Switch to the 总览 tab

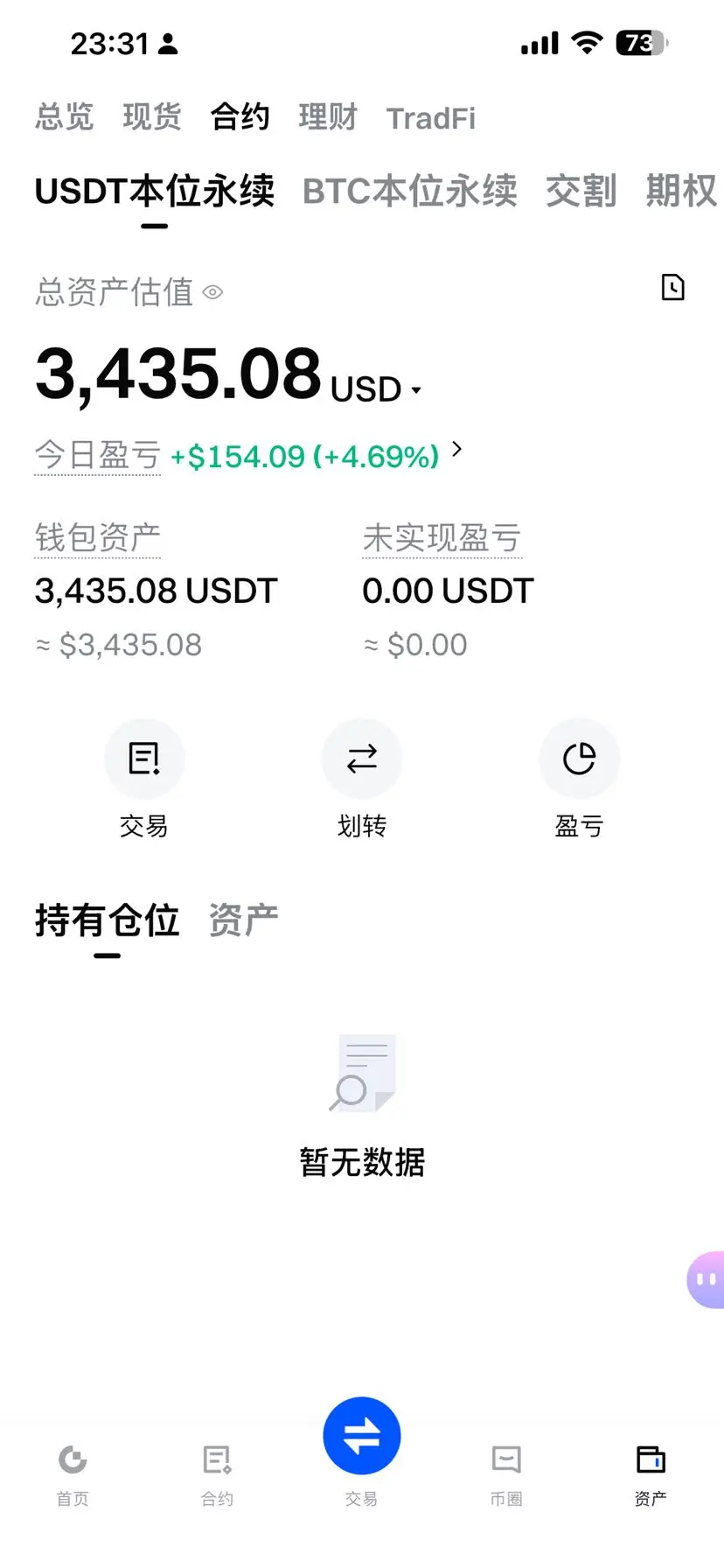click(x=64, y=117)
